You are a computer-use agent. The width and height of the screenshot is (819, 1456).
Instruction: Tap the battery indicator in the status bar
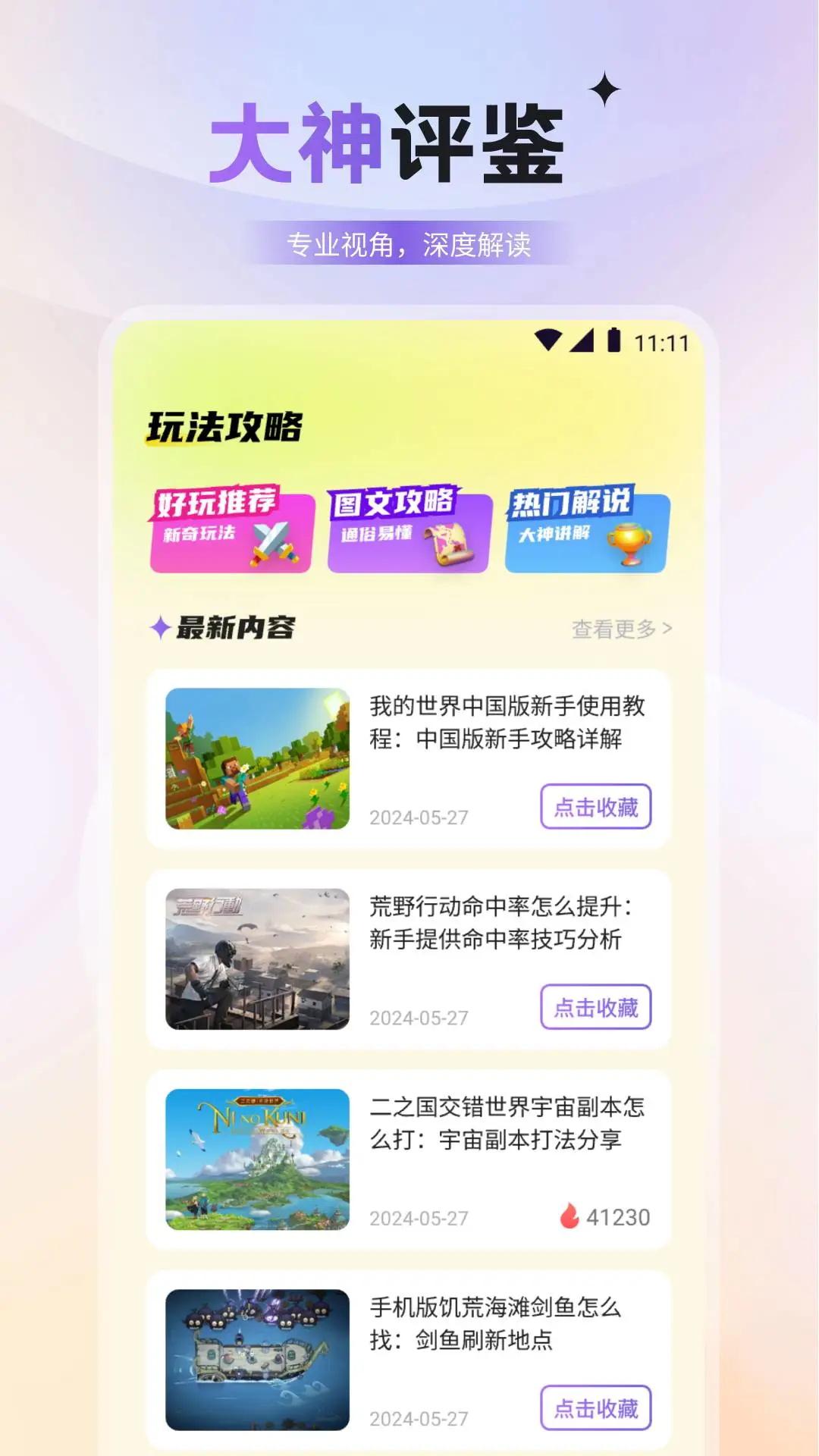pos(614,340)
